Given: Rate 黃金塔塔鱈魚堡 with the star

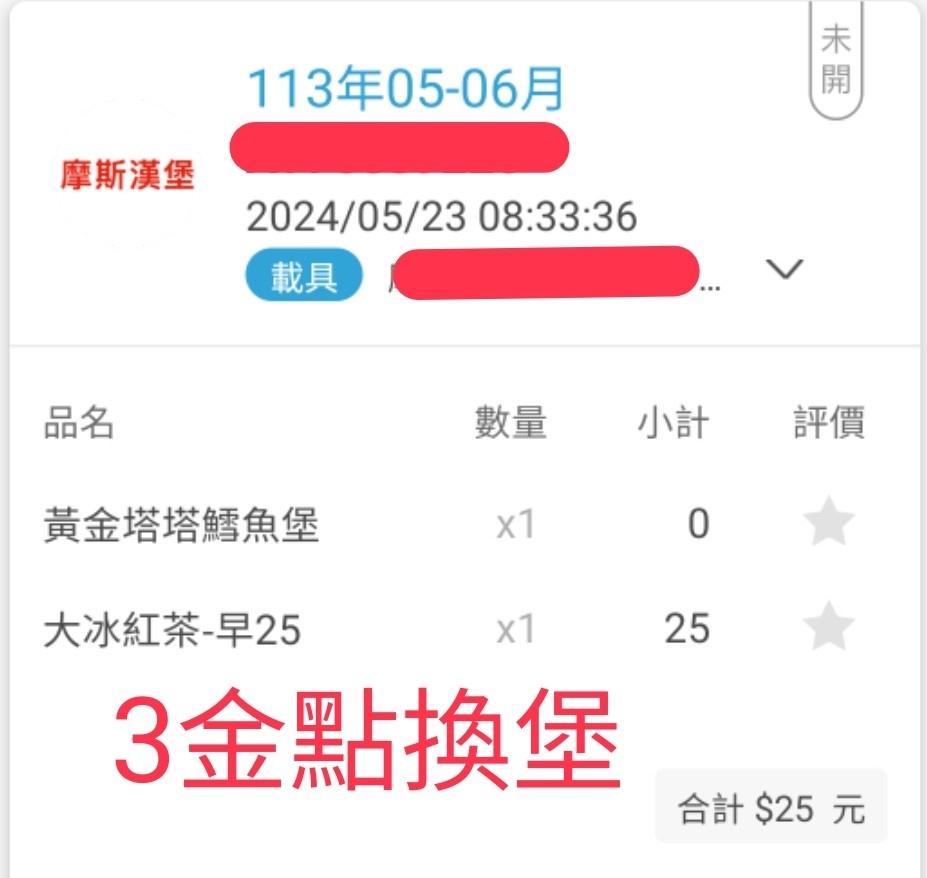Looking at the screenshot, I should pos(829,524).
